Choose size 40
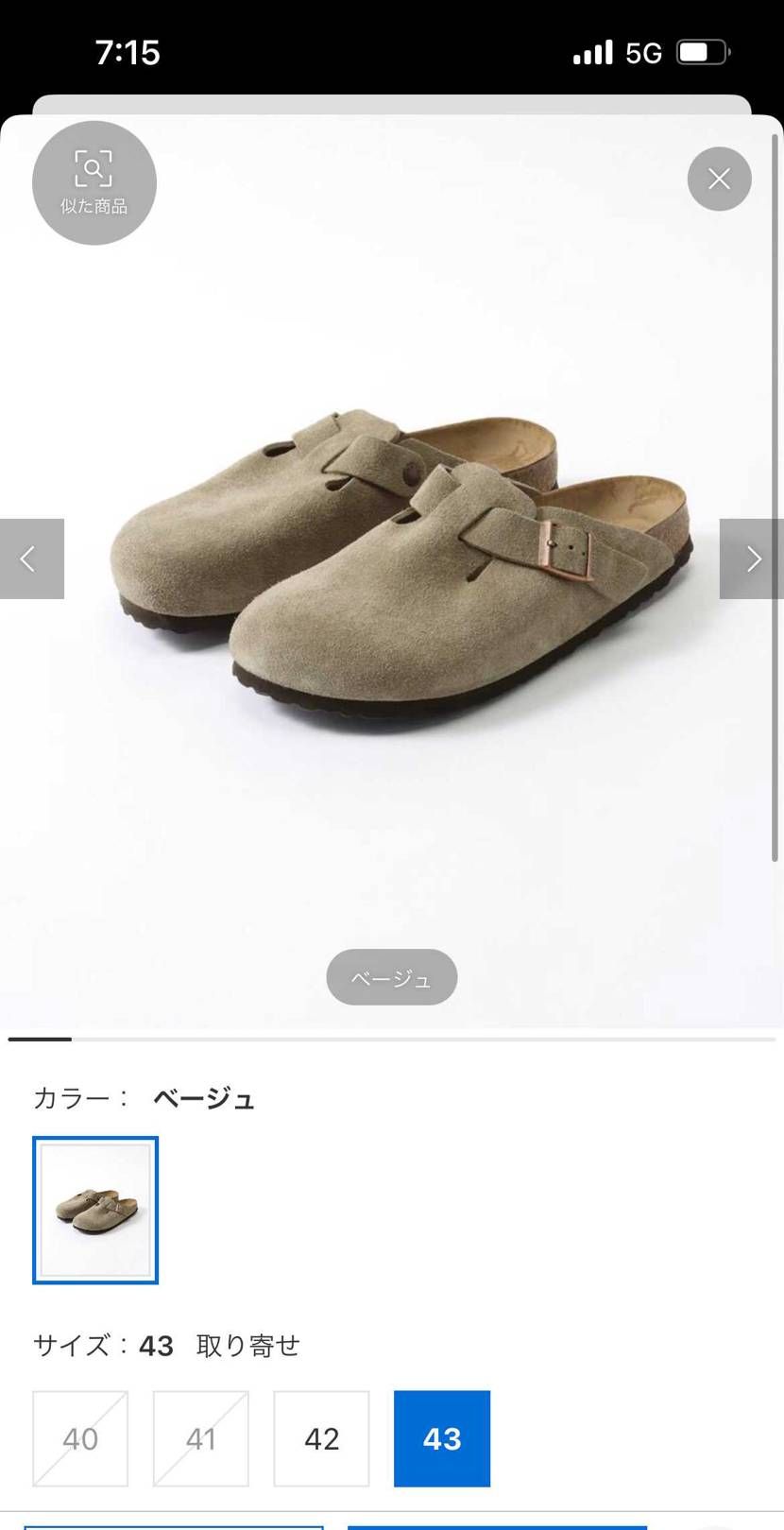 80,1438
